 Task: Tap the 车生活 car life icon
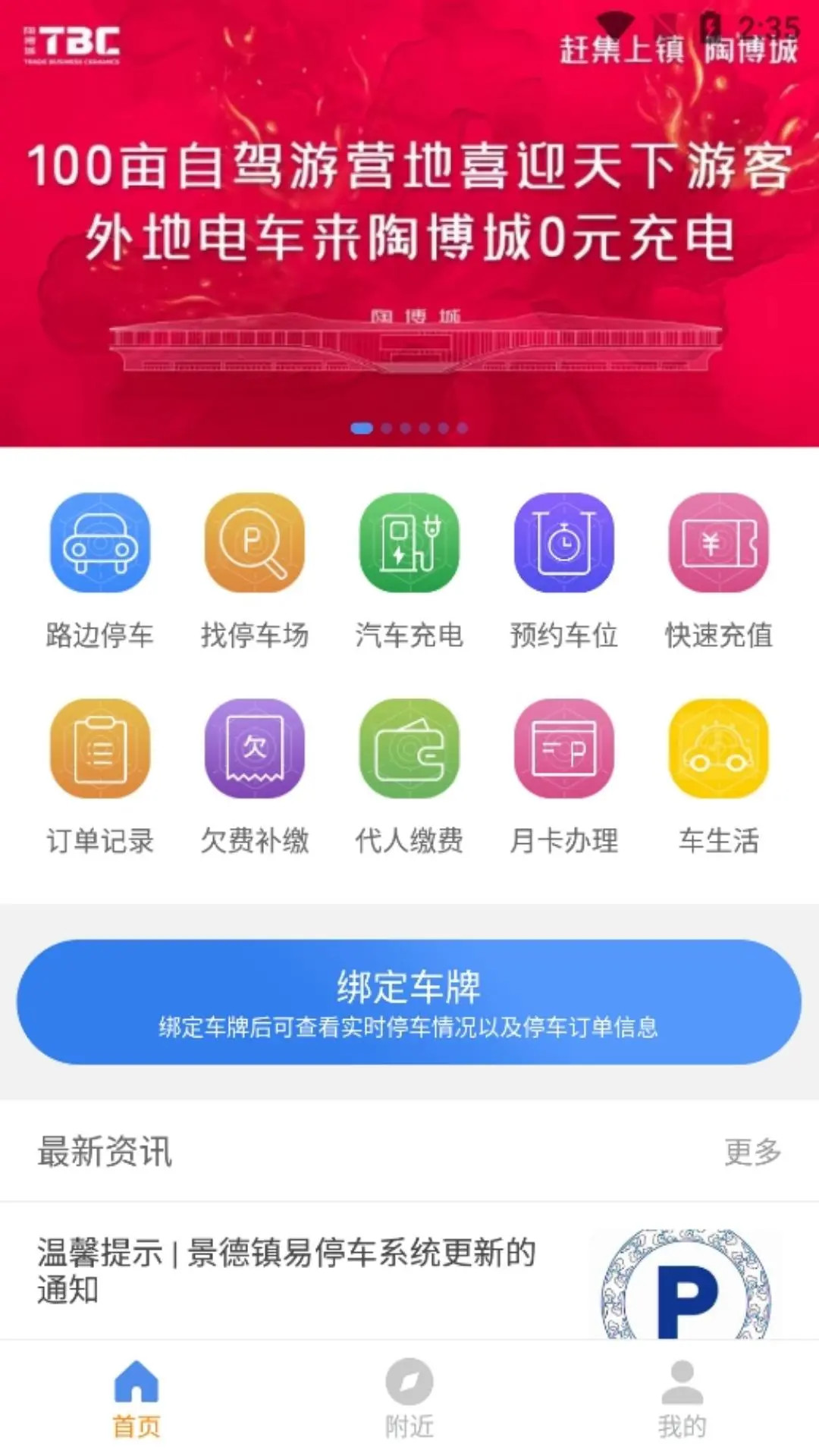719,751
